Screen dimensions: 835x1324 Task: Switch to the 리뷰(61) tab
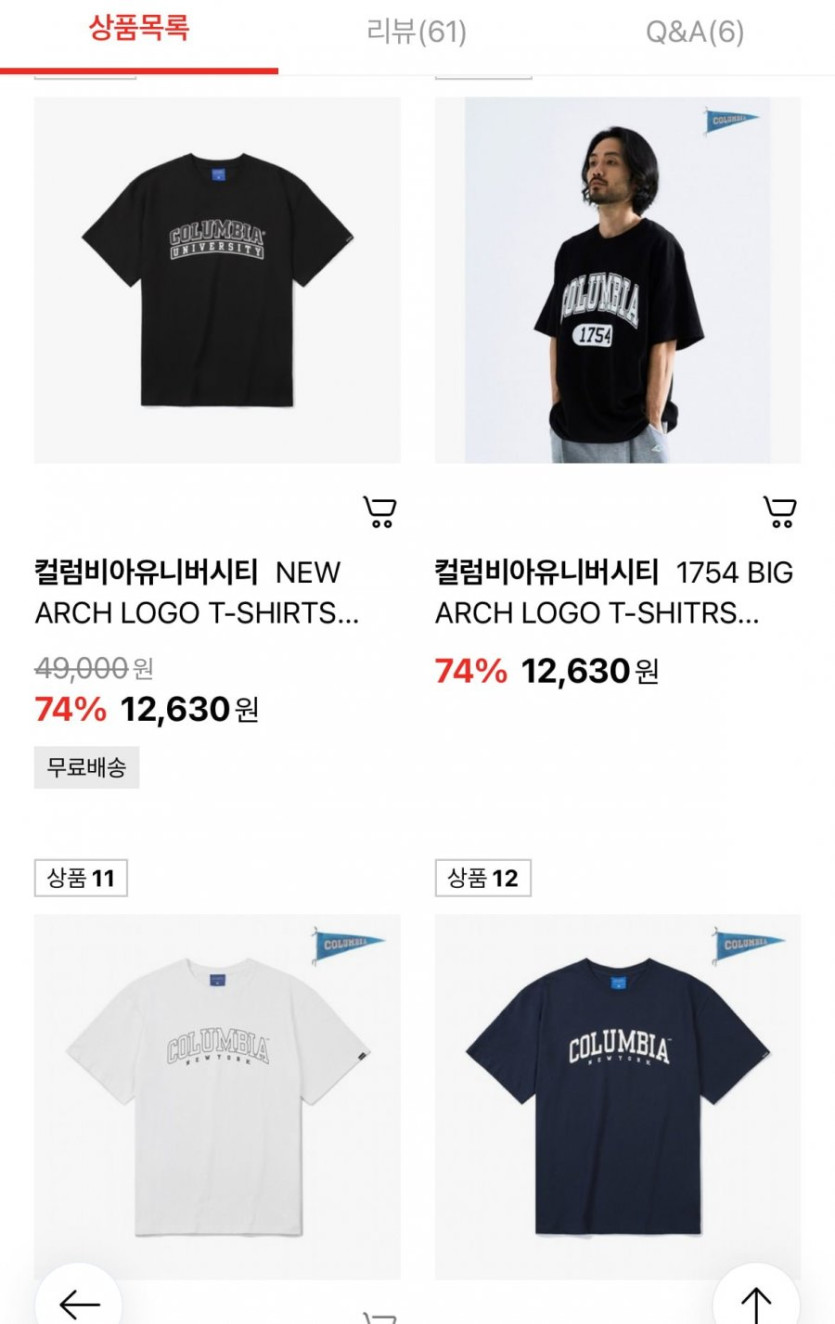pyautogui.click(x=416, y=32)
